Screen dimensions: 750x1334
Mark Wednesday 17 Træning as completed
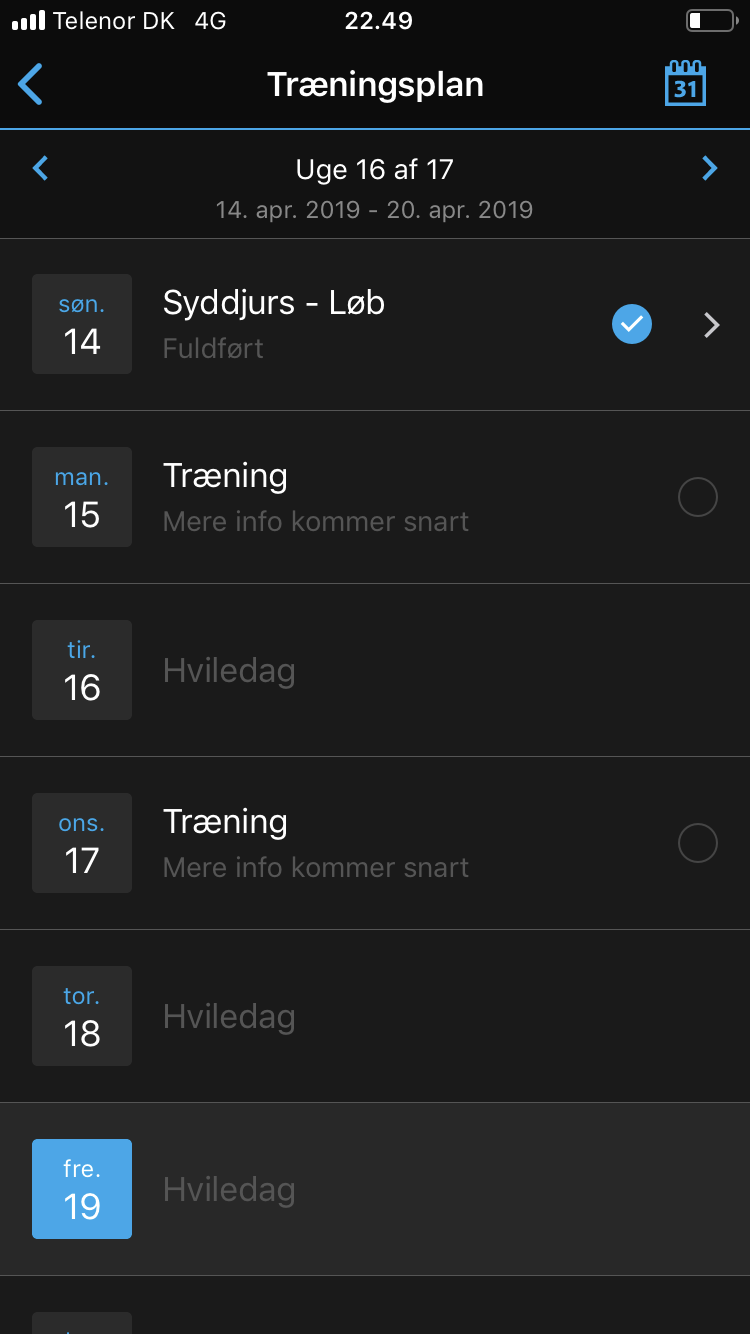(x=698, y=843)
